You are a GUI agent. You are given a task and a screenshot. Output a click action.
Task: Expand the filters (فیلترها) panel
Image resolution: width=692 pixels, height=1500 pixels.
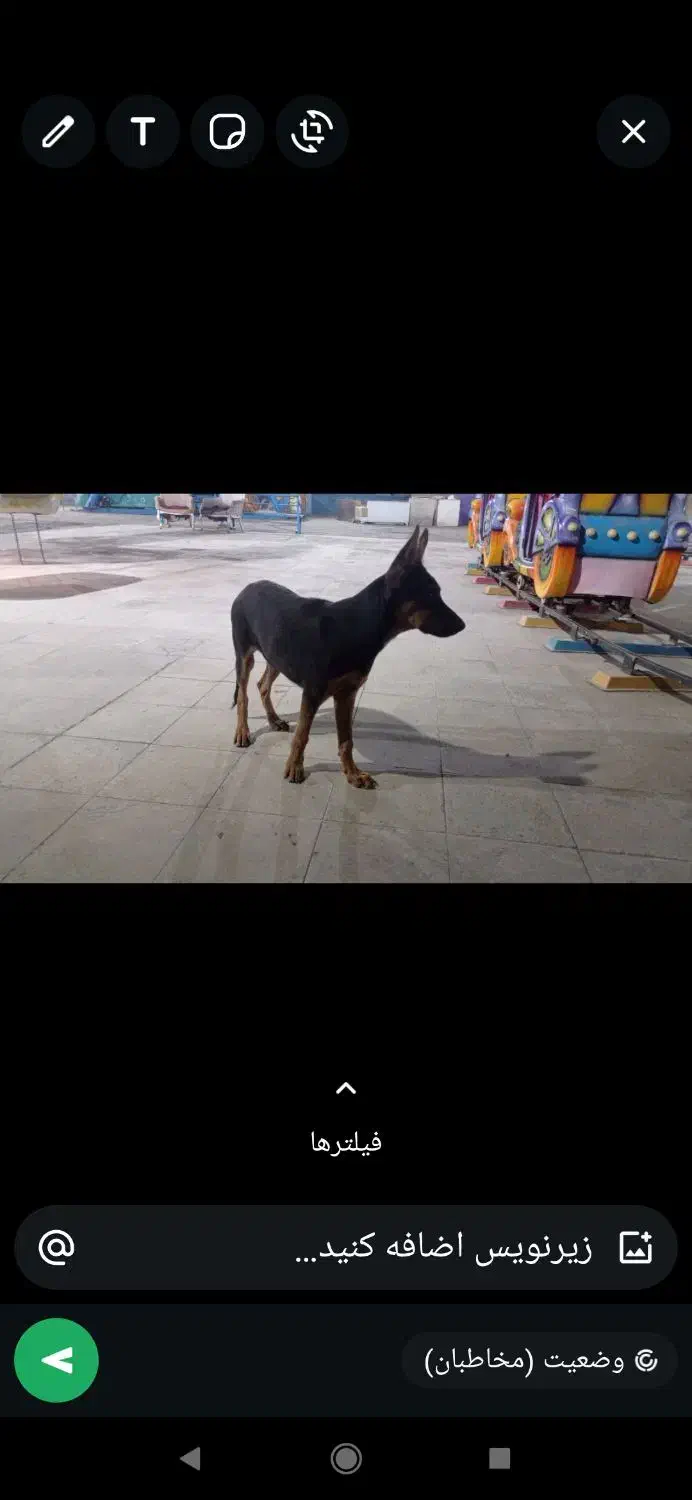pos(346,1116)
